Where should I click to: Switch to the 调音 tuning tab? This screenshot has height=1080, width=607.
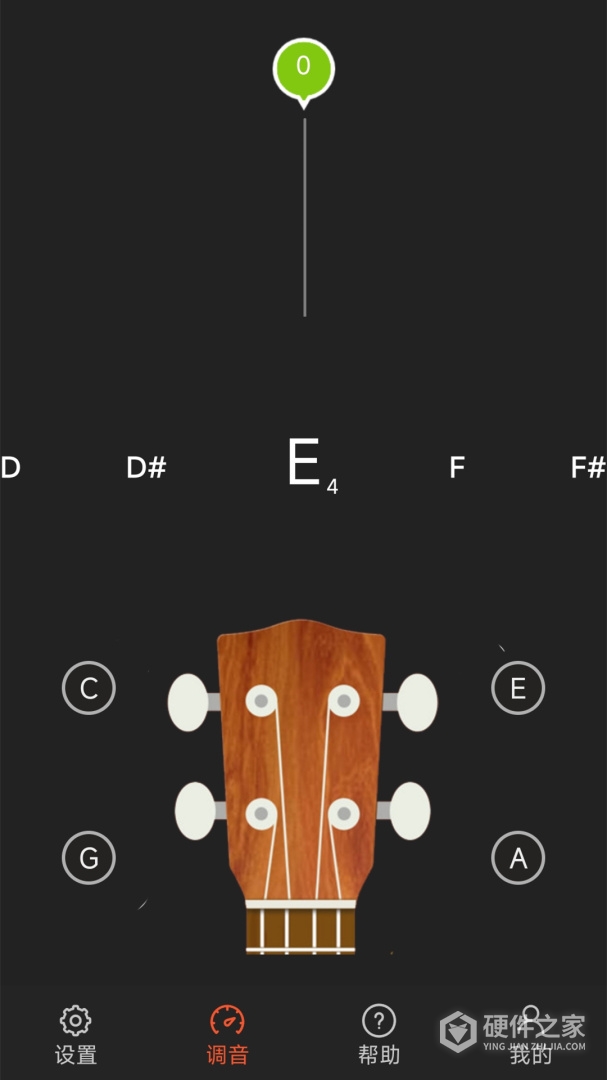point(227,1035)
